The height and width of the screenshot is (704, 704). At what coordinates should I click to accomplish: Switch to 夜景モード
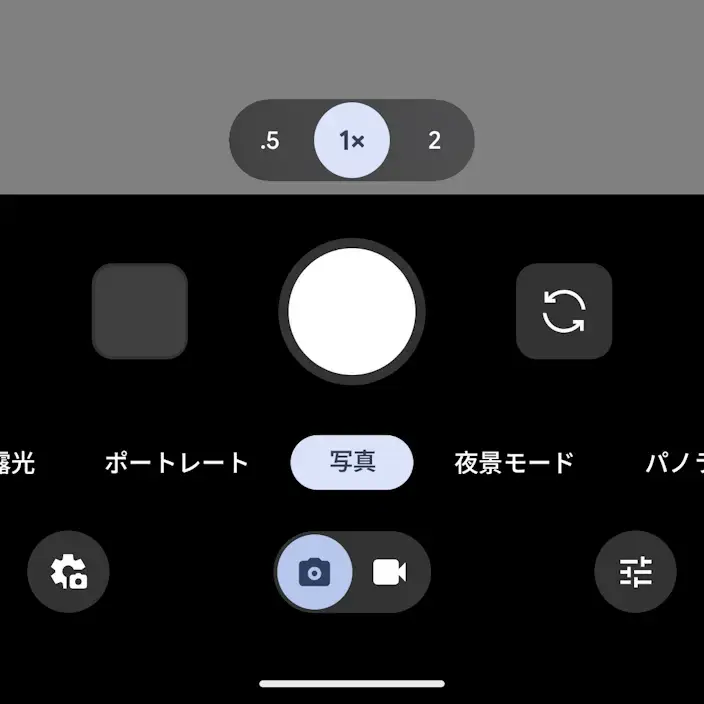click(514, 463)
